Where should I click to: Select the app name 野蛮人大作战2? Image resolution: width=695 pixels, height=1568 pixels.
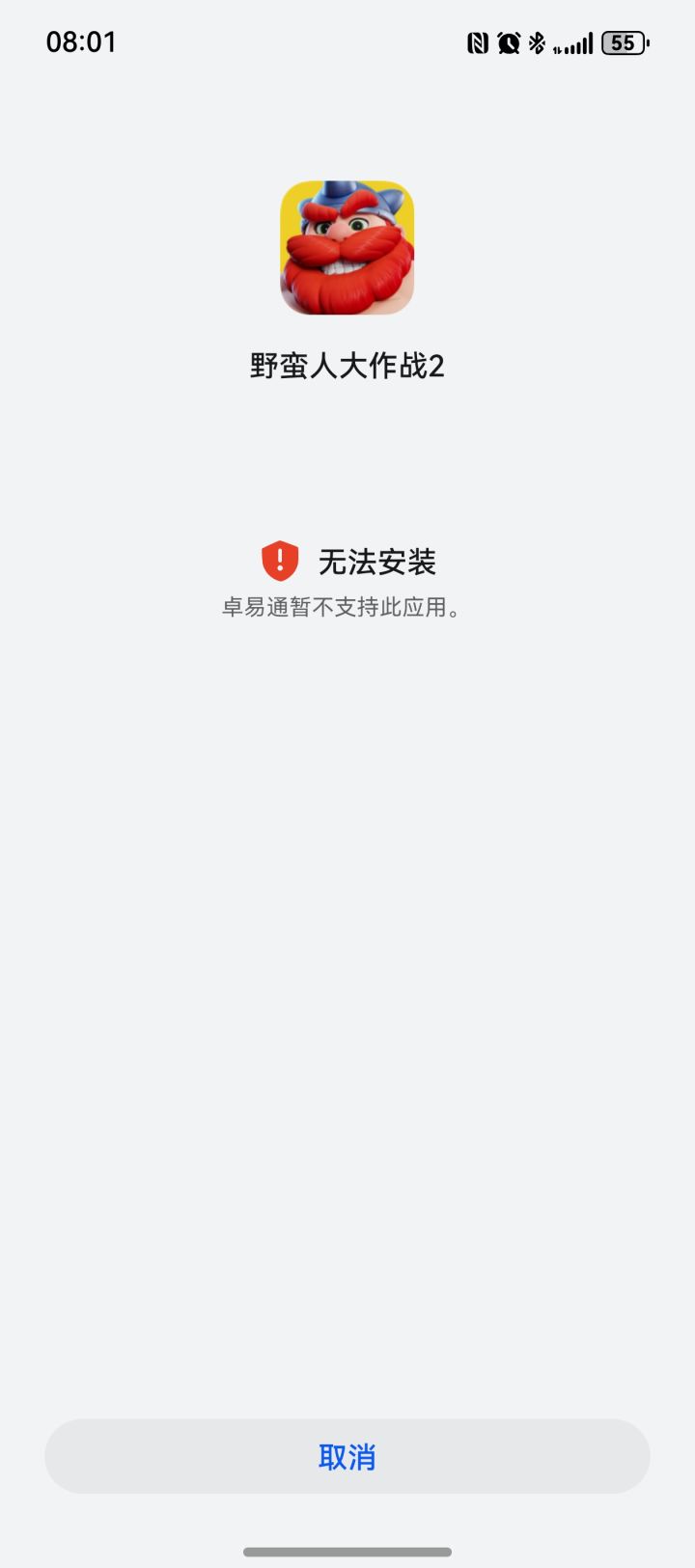pos(347,367)
